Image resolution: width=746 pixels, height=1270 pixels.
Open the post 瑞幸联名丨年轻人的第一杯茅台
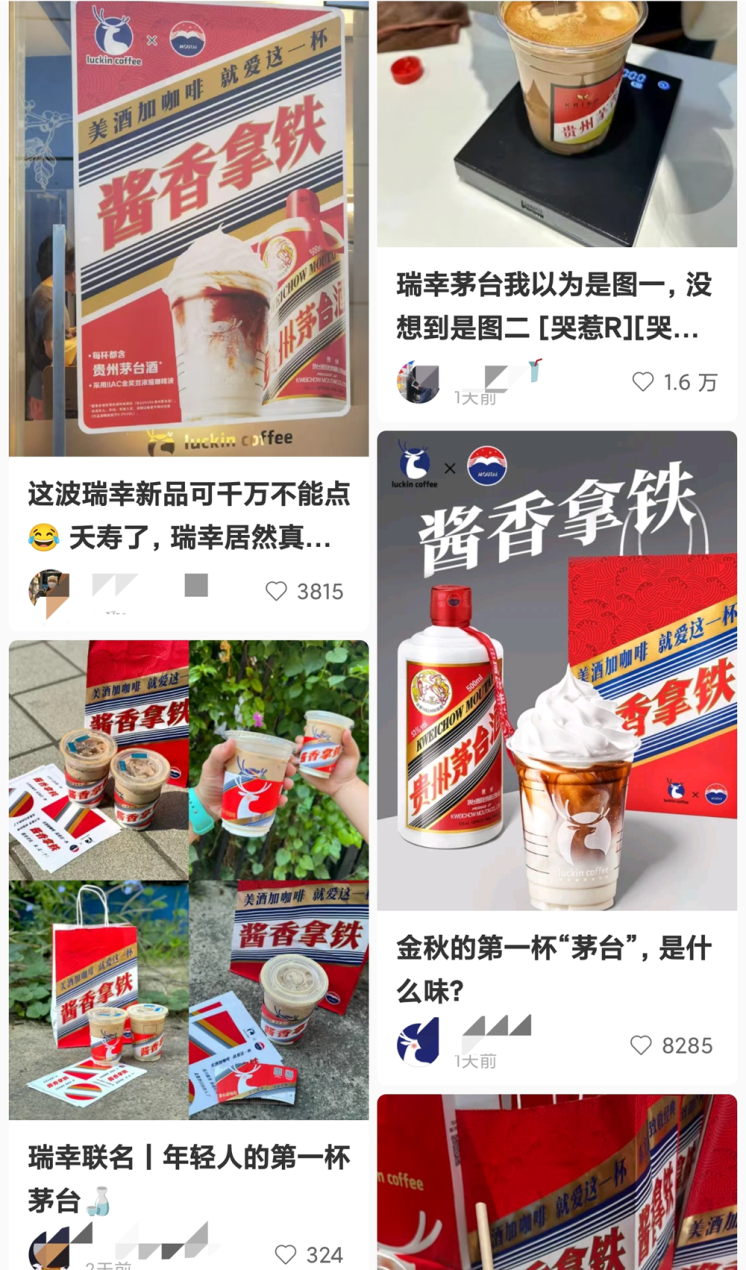click(x=188, y=880)
